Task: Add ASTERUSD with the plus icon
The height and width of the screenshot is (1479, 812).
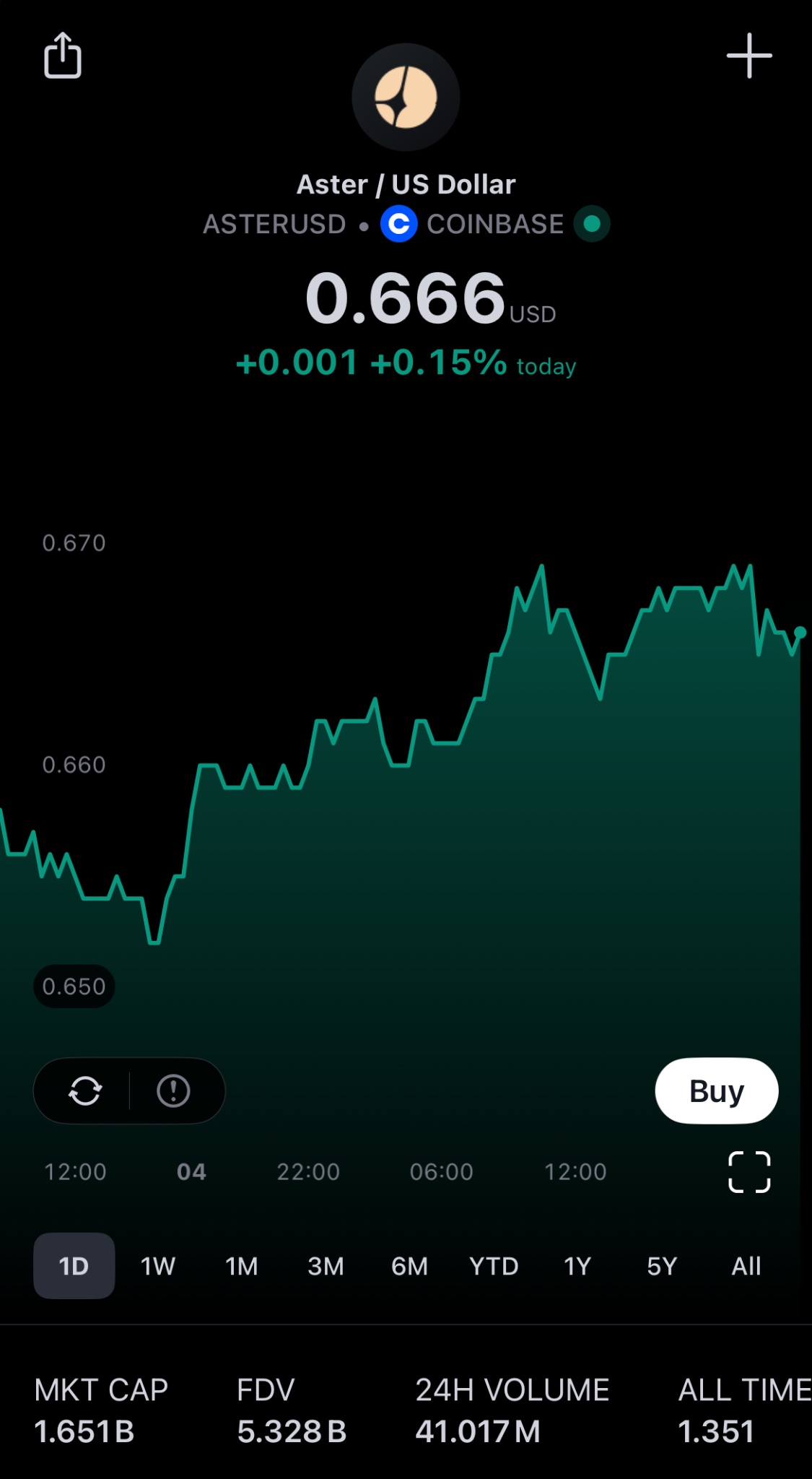Action: coord(748,56)
